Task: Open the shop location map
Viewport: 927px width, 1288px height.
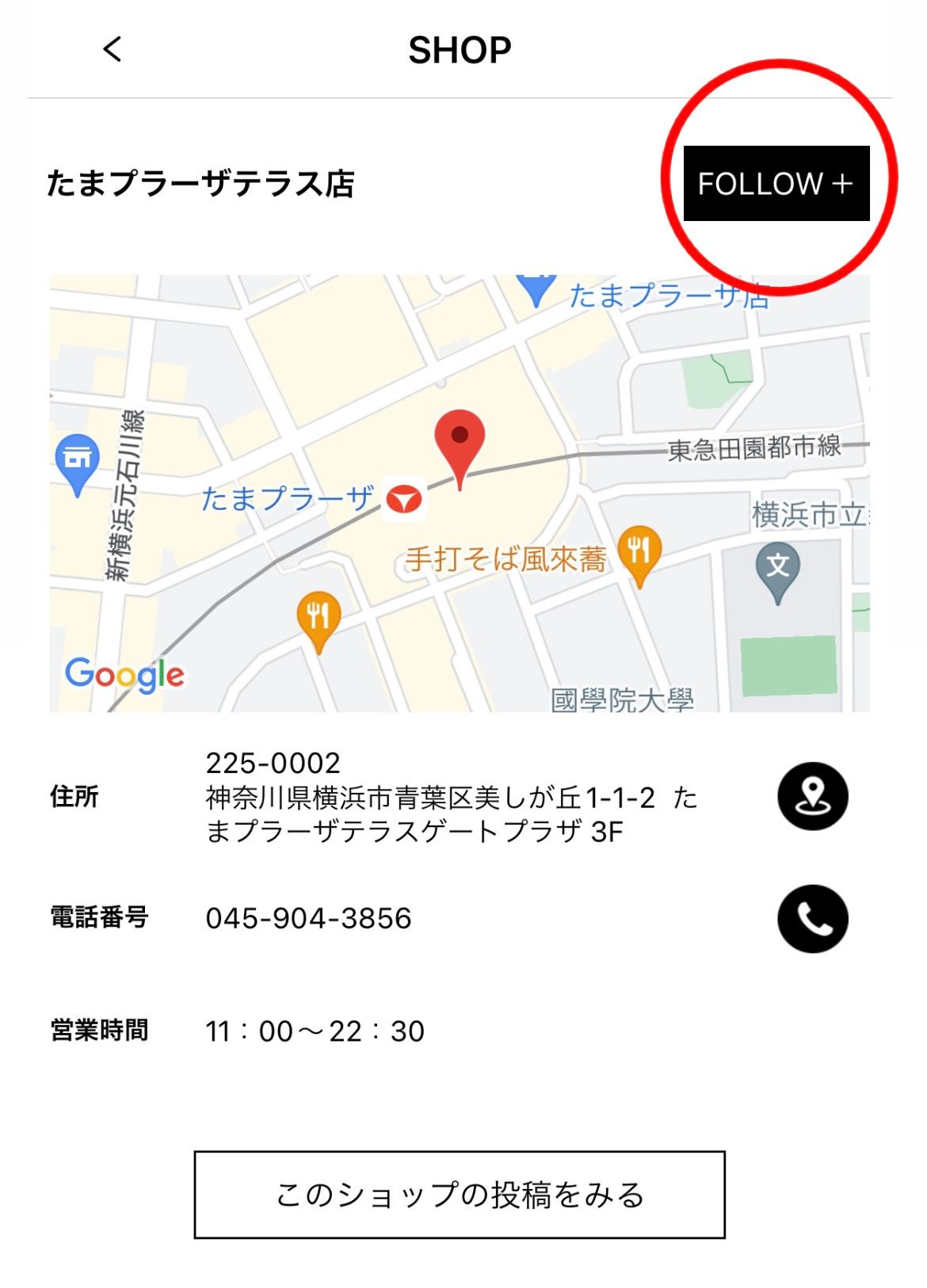Action: click(x=460, y=493)
